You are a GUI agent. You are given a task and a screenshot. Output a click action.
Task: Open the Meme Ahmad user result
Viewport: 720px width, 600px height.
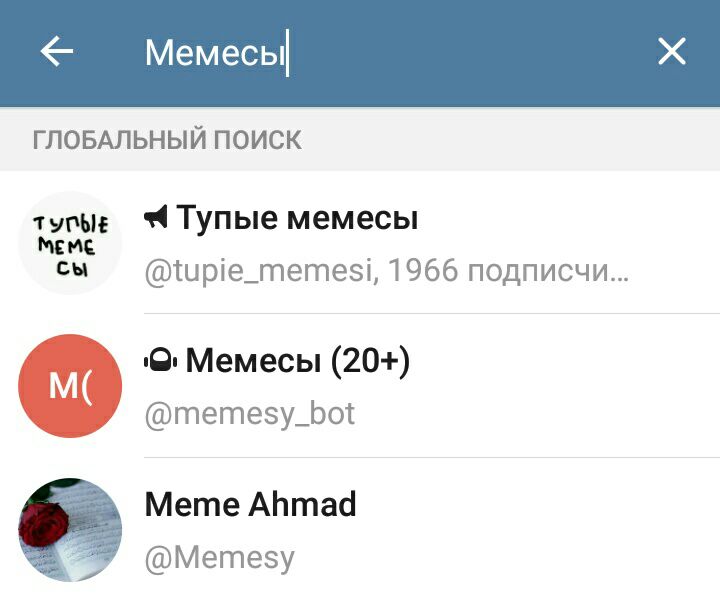pos(380,530)
